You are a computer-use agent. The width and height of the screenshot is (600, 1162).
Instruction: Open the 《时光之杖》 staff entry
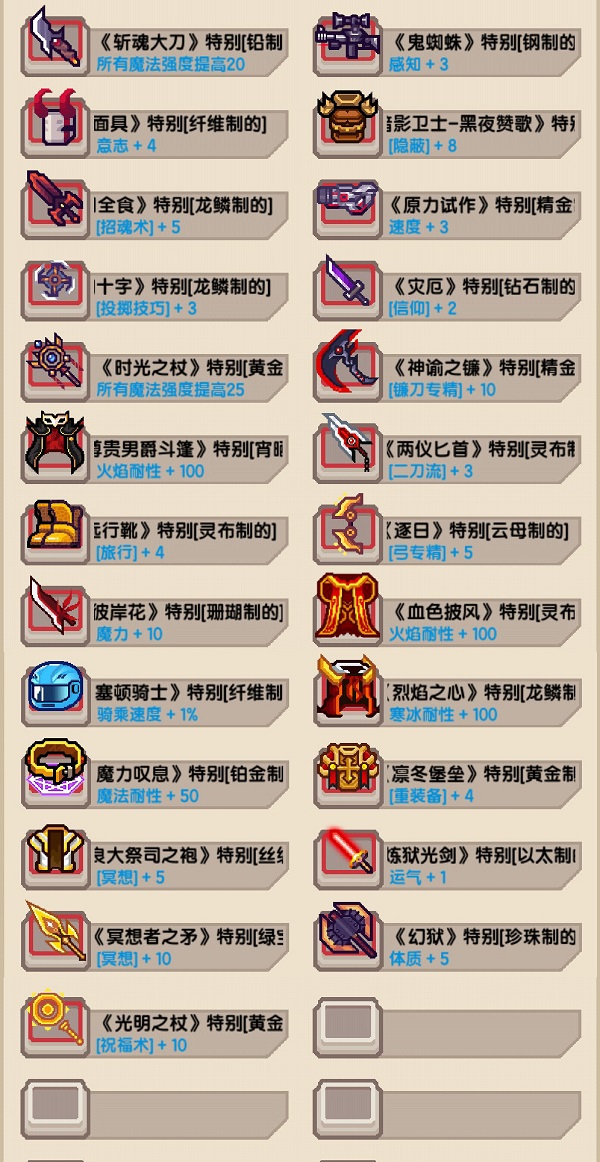155,377
